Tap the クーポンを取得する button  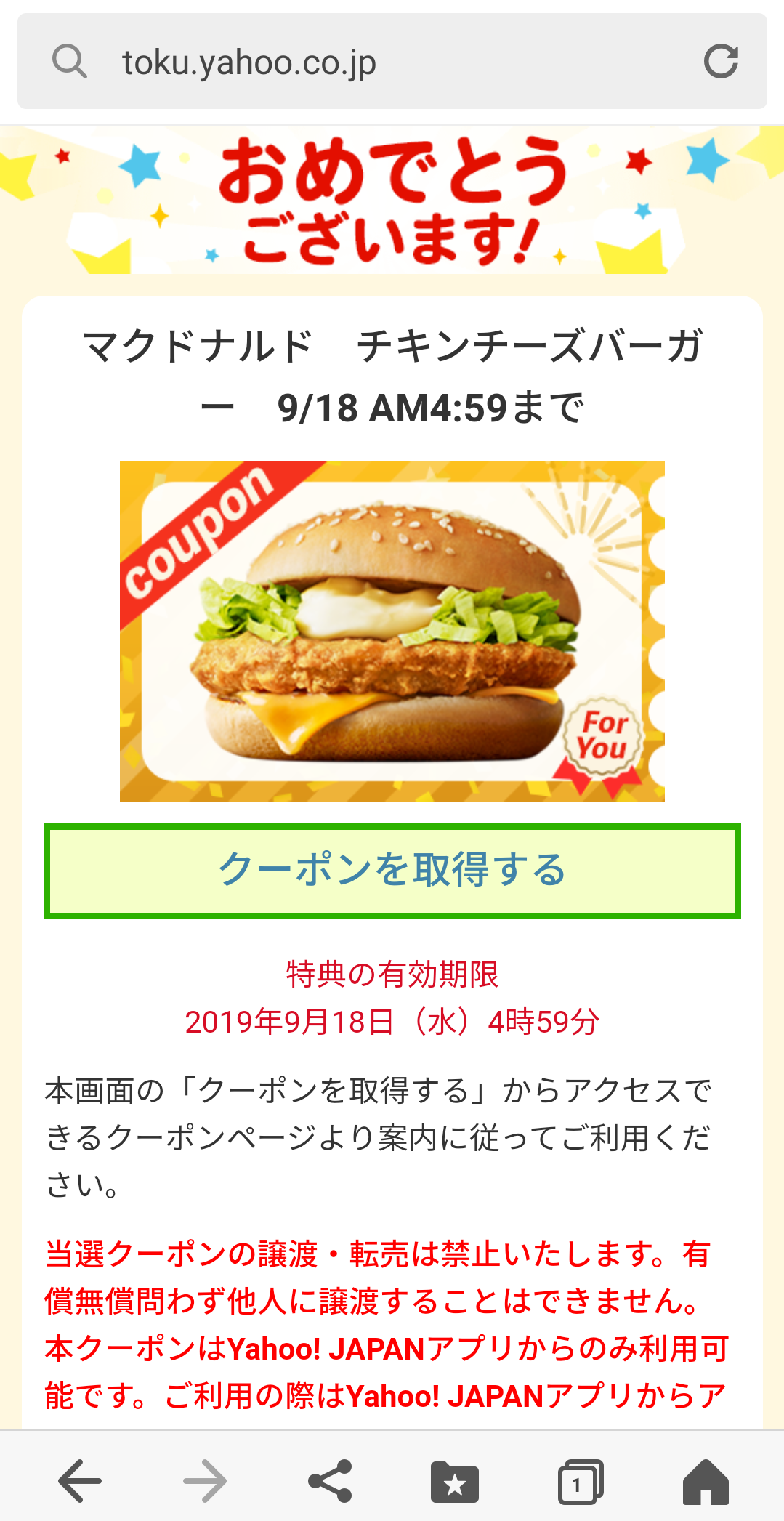pos(392,871)
